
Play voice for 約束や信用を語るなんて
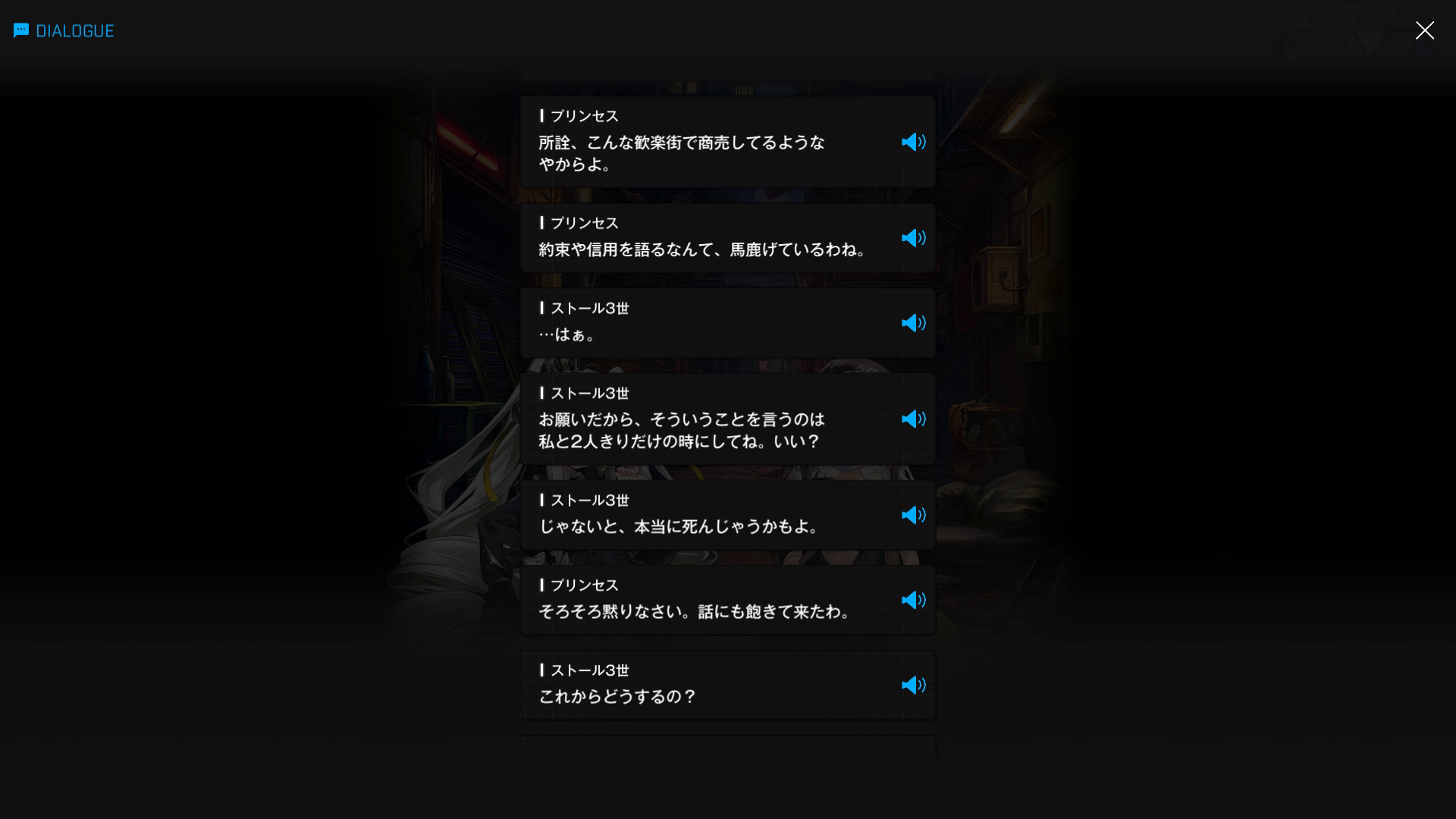pos(913,238)
